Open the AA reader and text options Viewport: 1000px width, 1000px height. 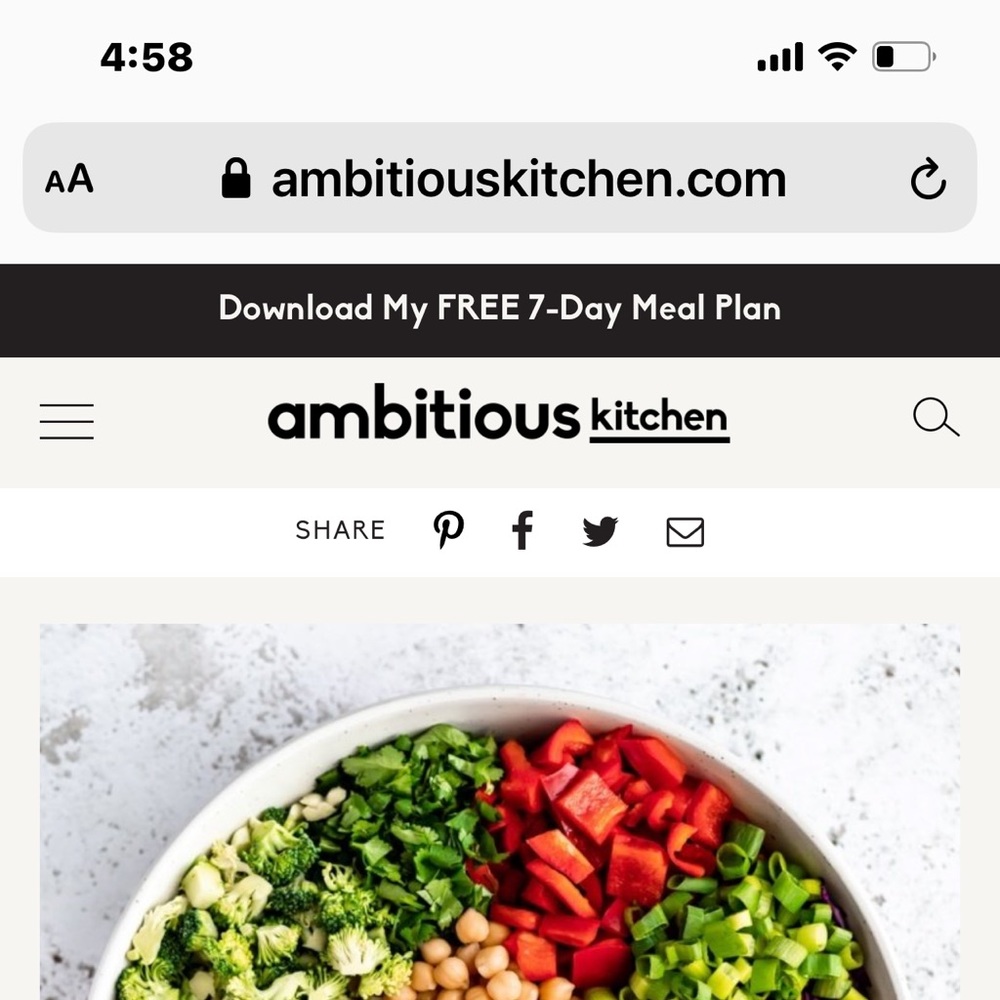[x=70, y=180]
